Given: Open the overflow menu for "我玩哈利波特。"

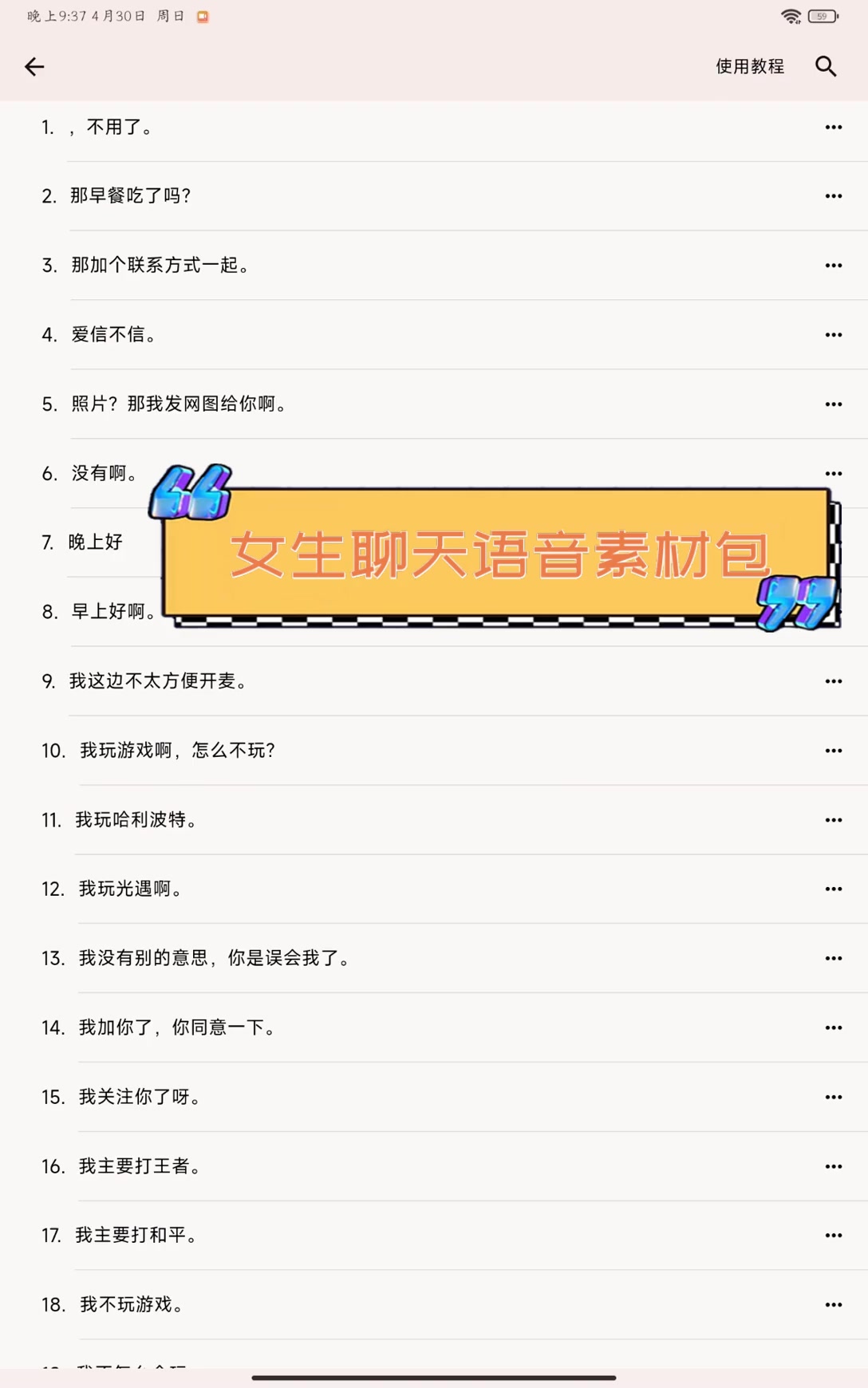Looking at the screenshot, I should click(832, 819).
